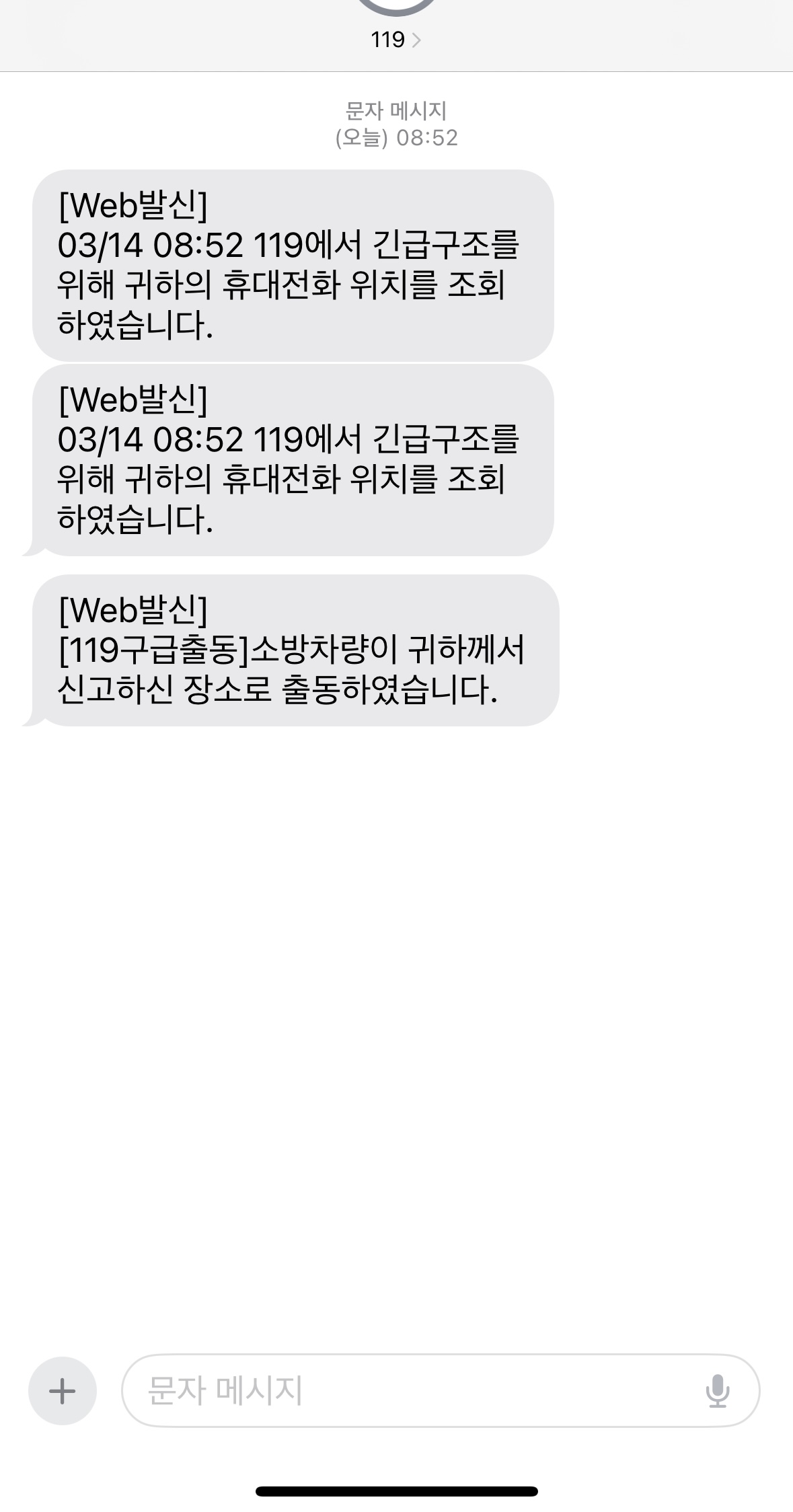The width and height of the screenshot is (793, 1512).
Task: Open the plus attachments menu
Action: coord(63,1391)
